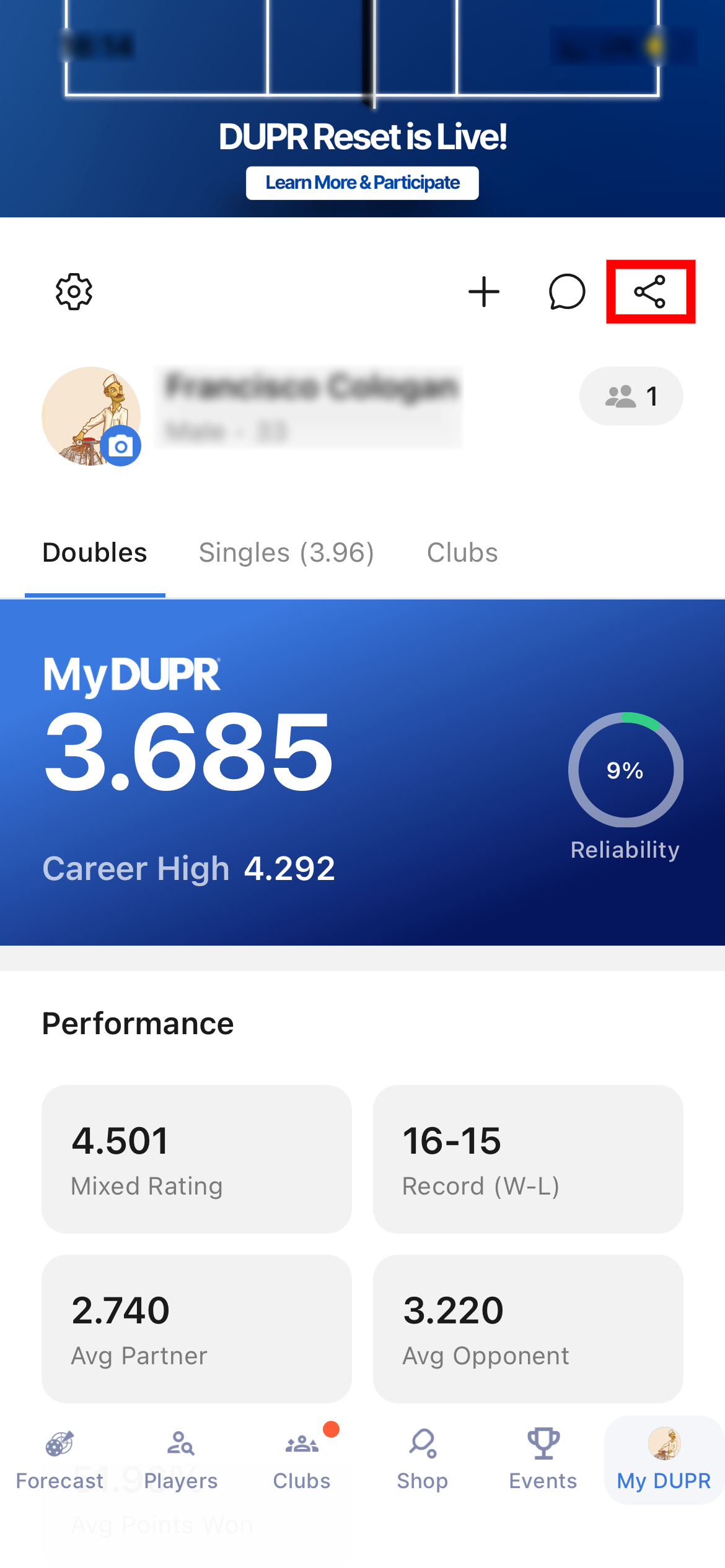Open Clubs in the bottom navigation bar
This screenshot has width=725, height=1568.
point(302,1460)
